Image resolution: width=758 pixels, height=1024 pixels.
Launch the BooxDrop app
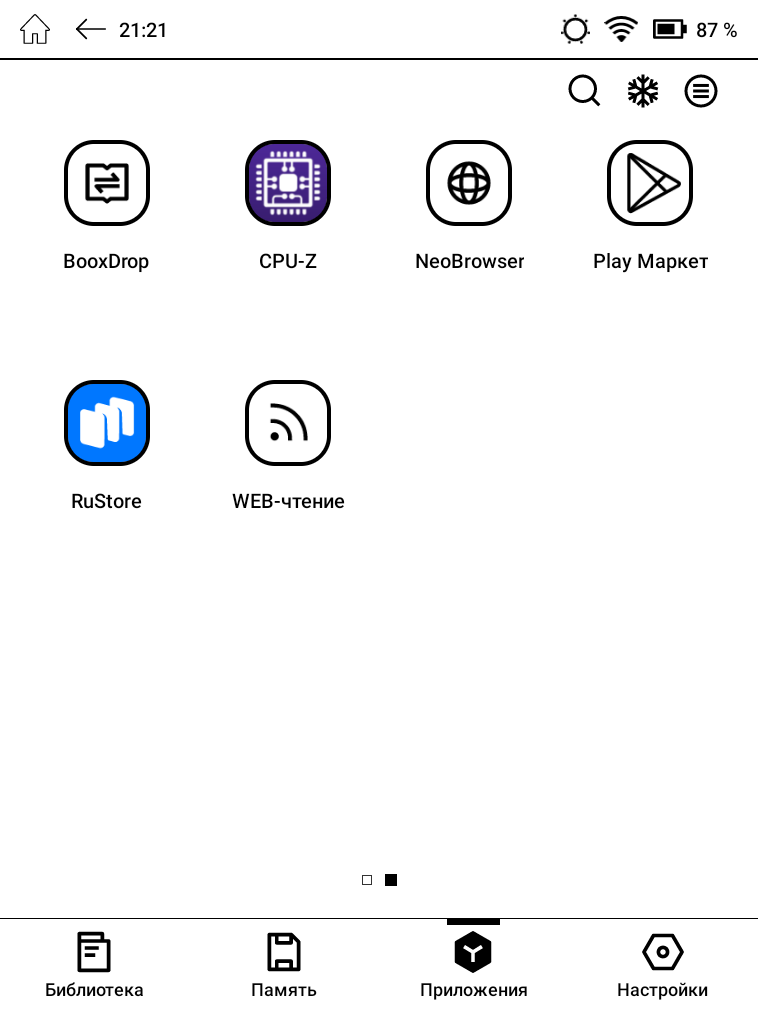point(106,183)
